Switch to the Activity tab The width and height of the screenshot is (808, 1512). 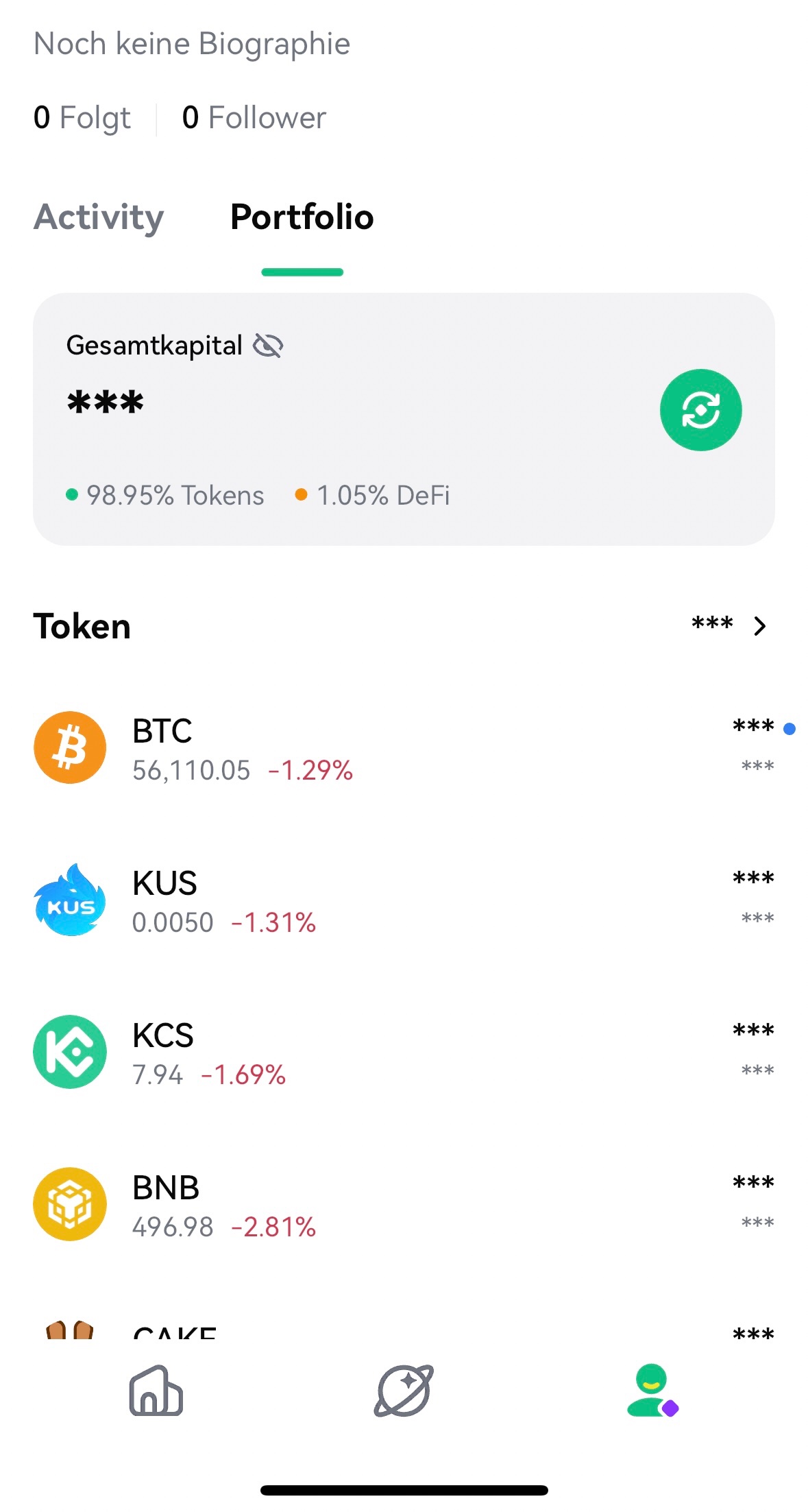pyautogui.click(x=99, y=217)
